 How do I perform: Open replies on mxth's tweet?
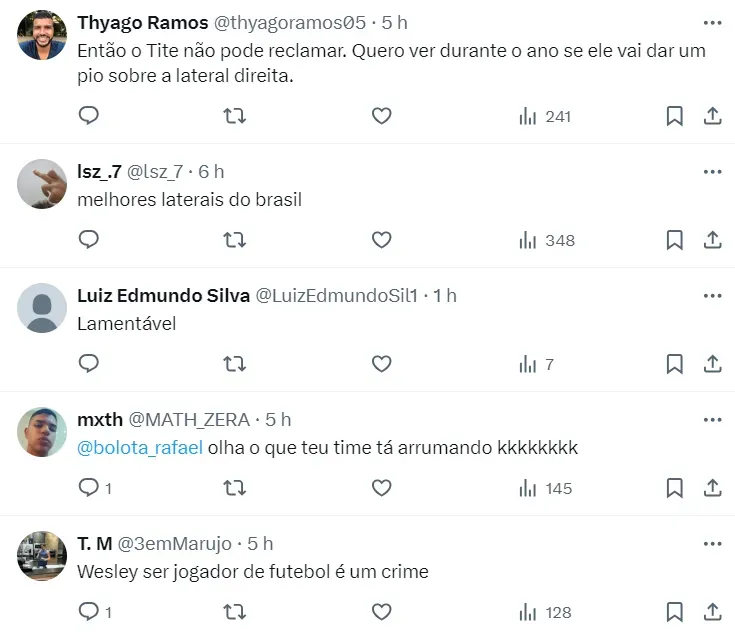pos(90,488)
